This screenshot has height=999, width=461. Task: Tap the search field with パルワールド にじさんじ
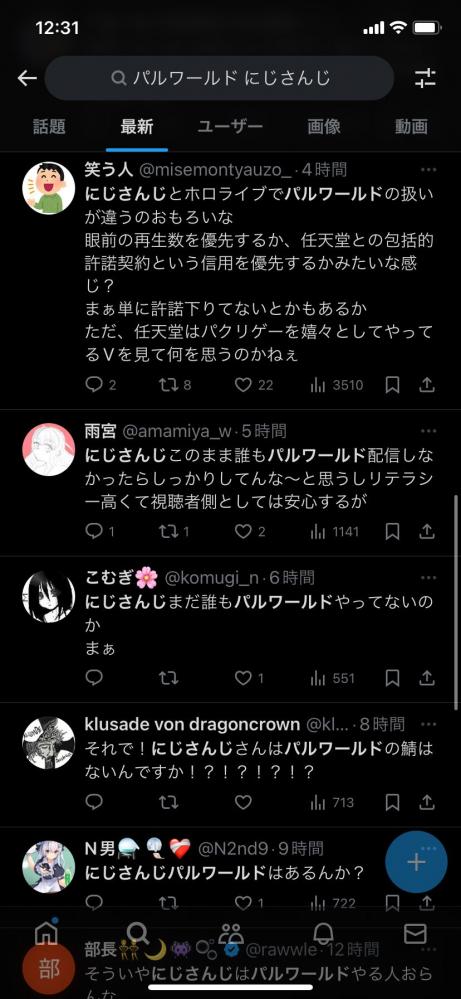pos(220,78)
